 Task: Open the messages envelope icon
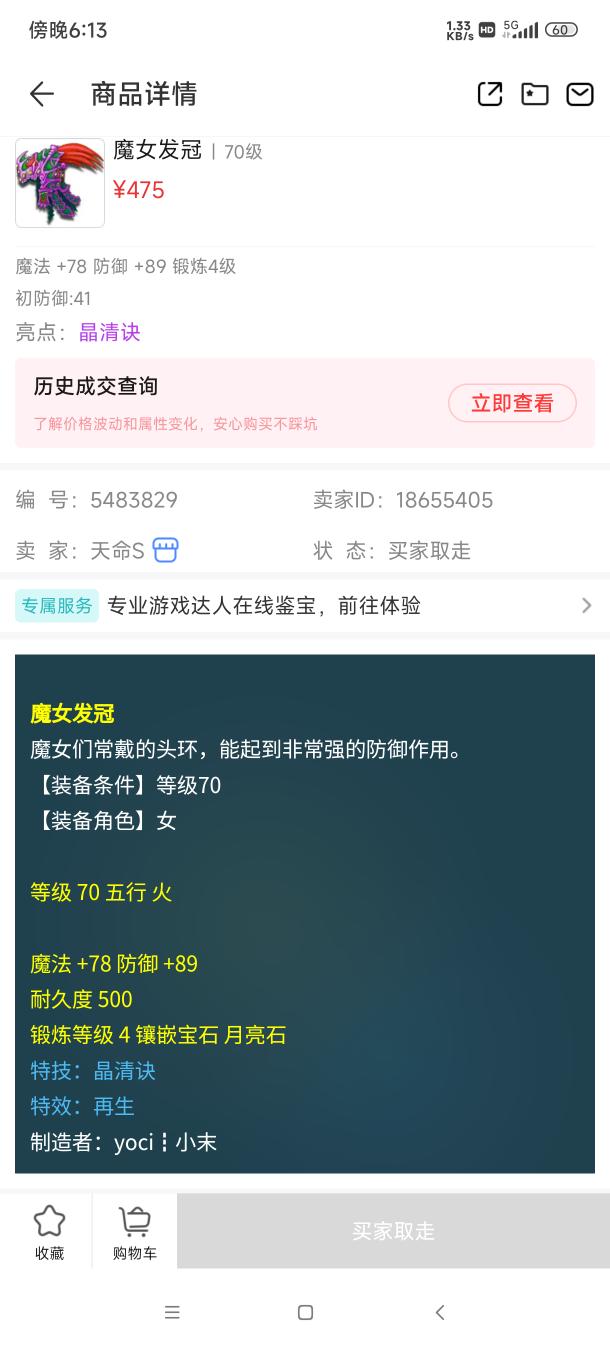pos(580,94)
